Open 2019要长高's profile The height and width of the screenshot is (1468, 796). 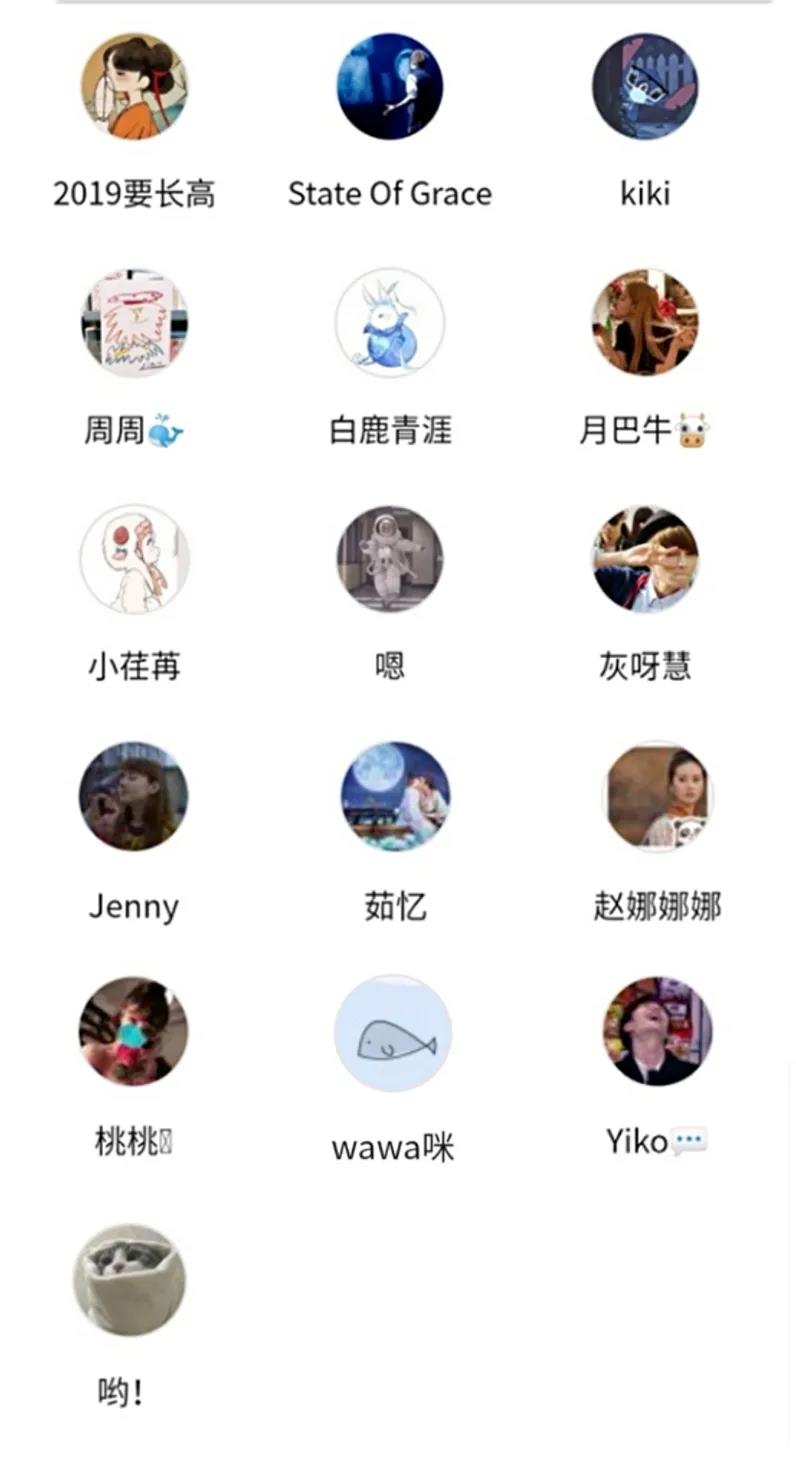tap(134, 87)
